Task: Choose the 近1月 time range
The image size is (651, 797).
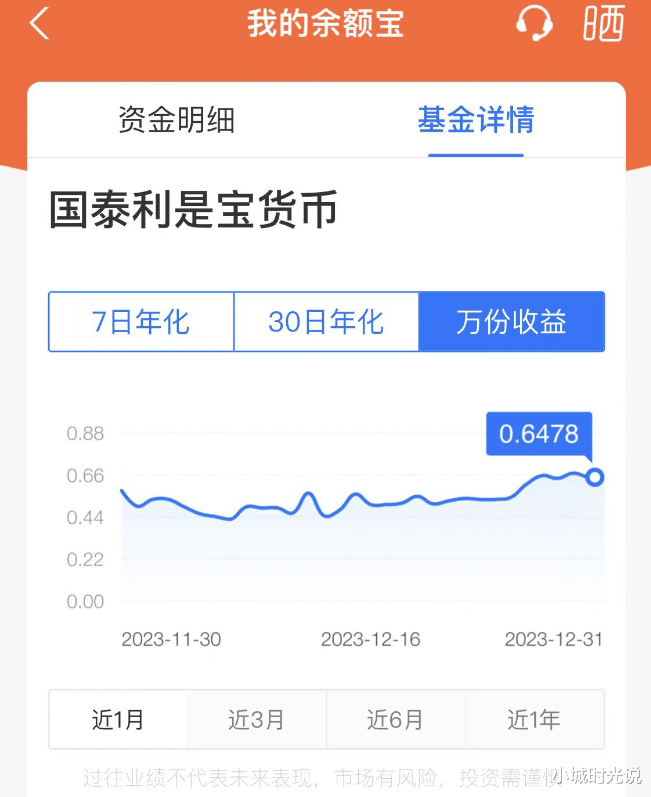Action: (x=118, y=719)
